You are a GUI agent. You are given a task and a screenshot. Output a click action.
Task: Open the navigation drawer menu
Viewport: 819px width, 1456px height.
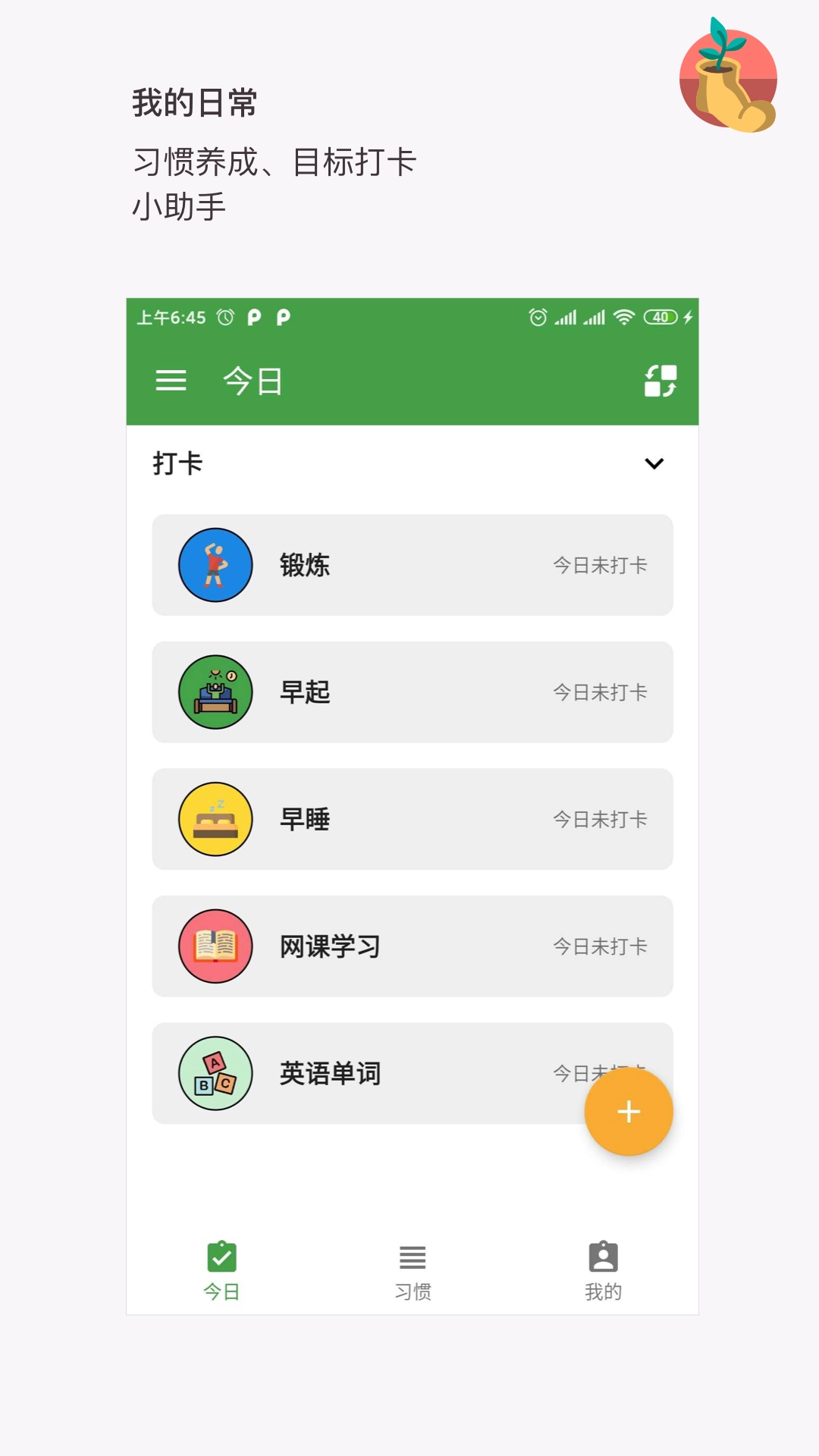[x=171, y=381]
